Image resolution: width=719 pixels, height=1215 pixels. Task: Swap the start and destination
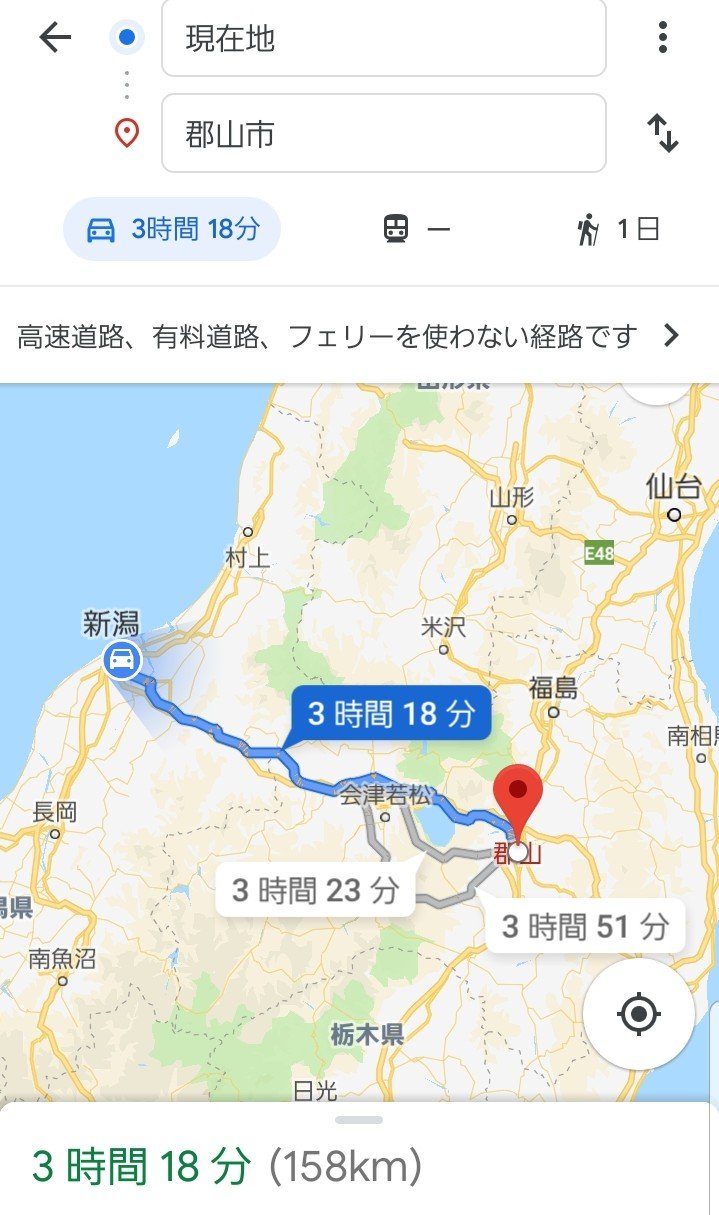pos(662,133)
